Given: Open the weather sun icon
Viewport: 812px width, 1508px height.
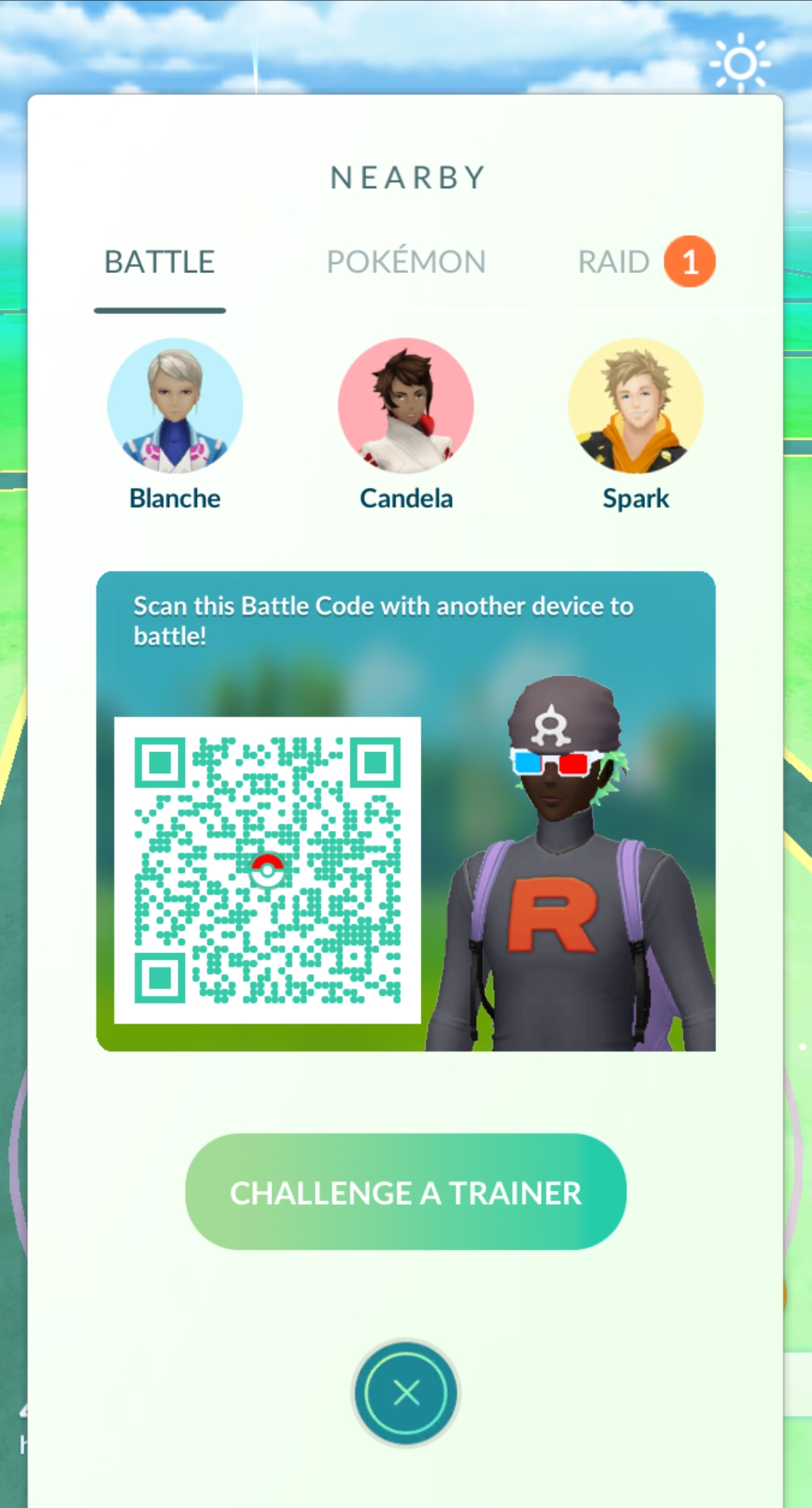Looking at the screenshot, I should pyautogui.click(x=741, y=63).
